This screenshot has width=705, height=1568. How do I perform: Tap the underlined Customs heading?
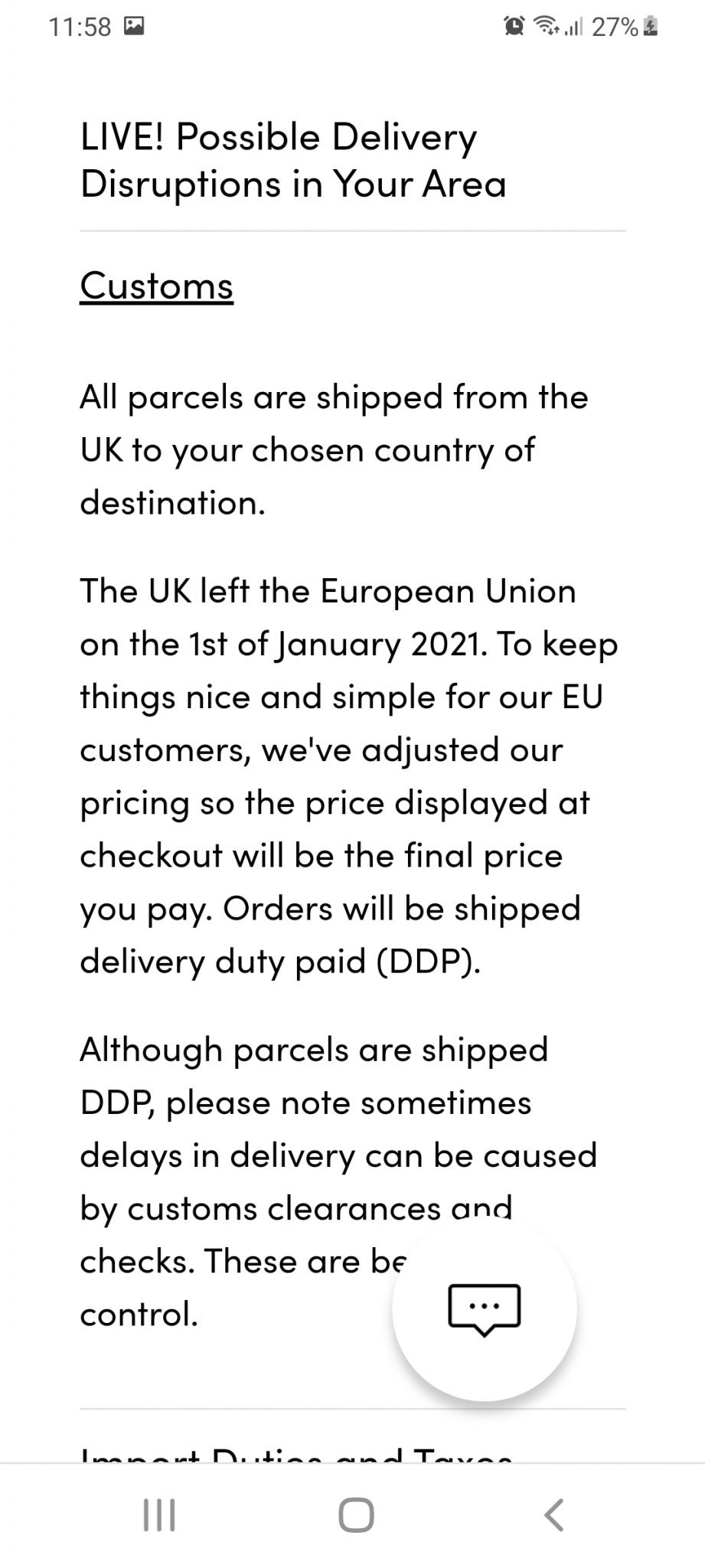[x=156, y=286]
